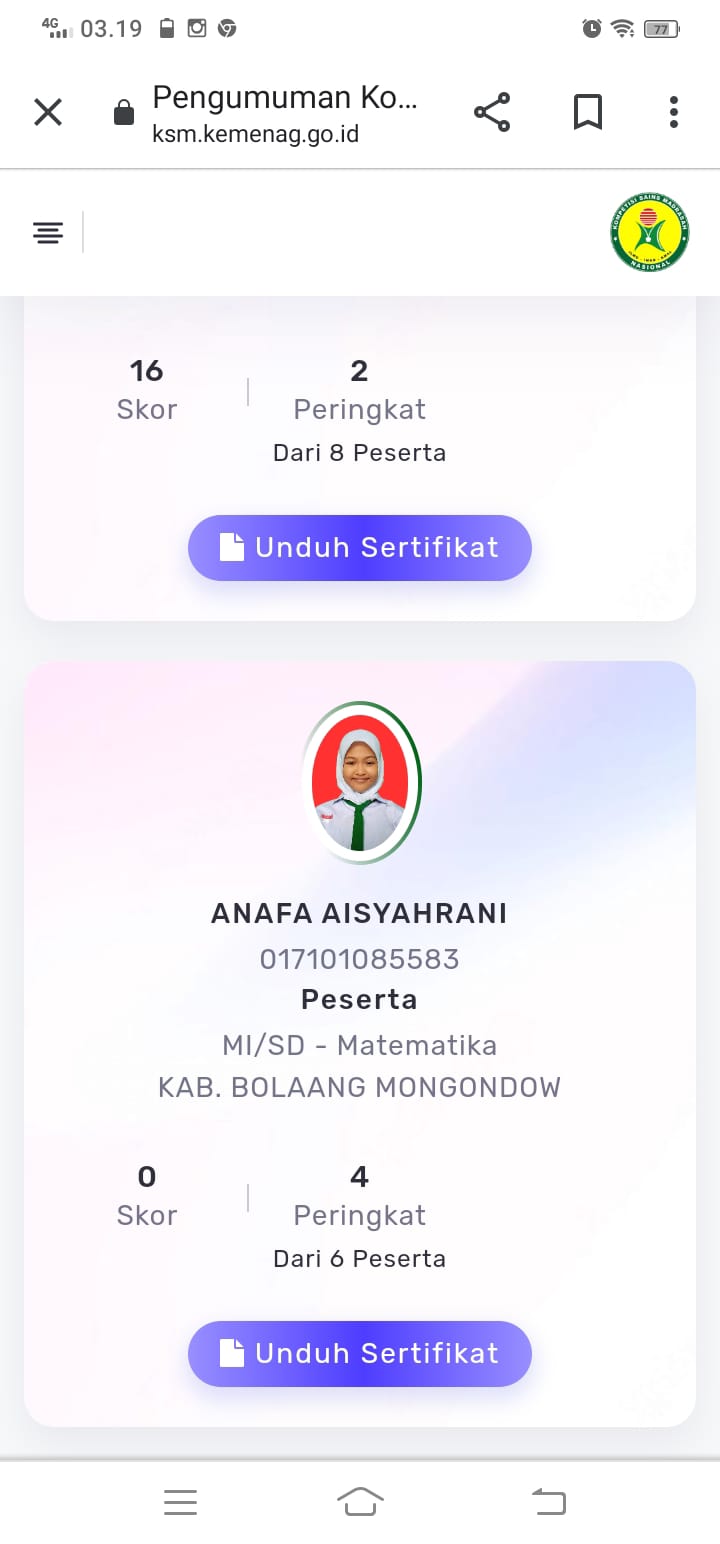Open the browser overflow menu

coord(674,112)
